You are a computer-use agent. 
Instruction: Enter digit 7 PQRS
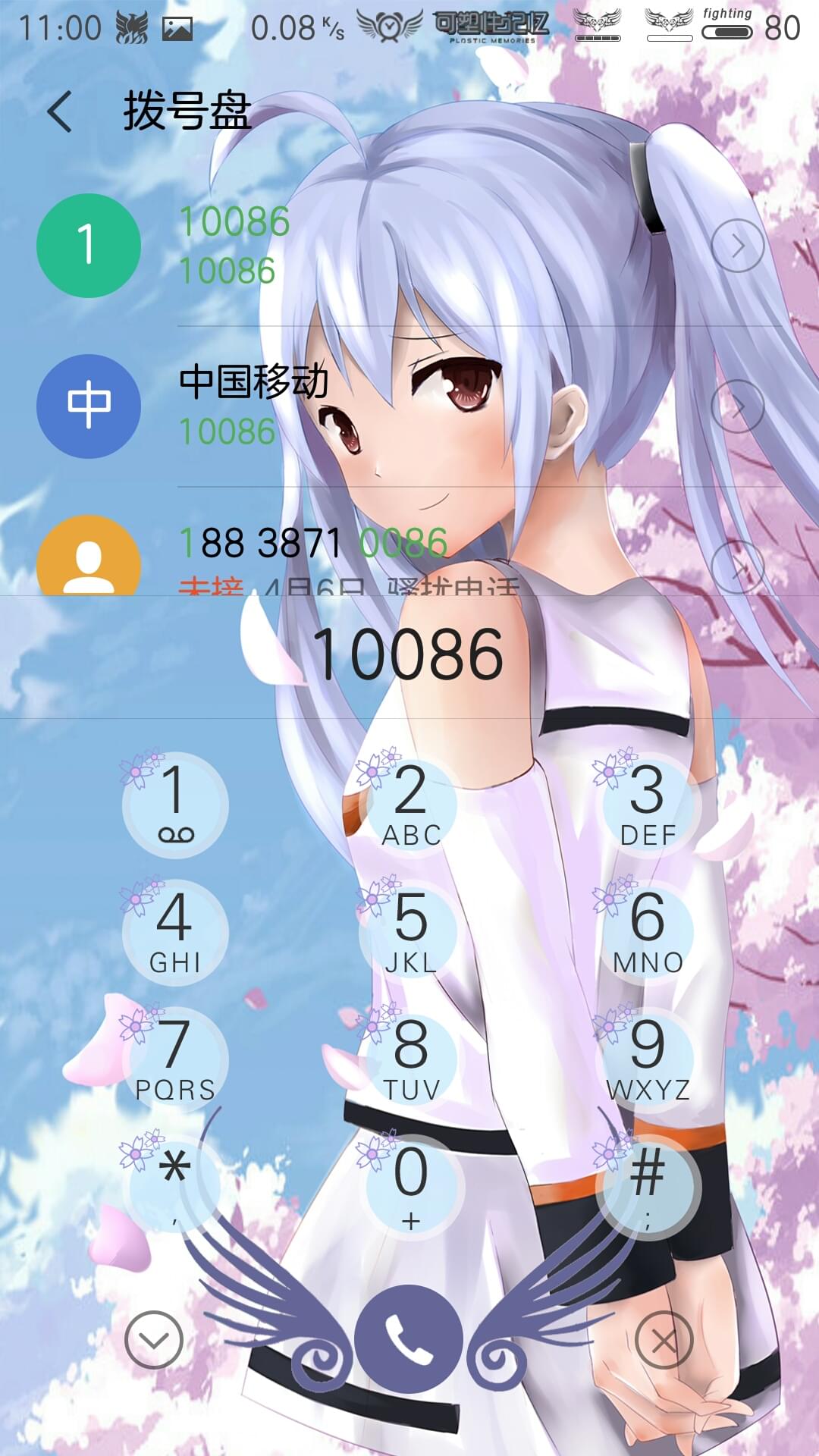[x=175, y=1060]
